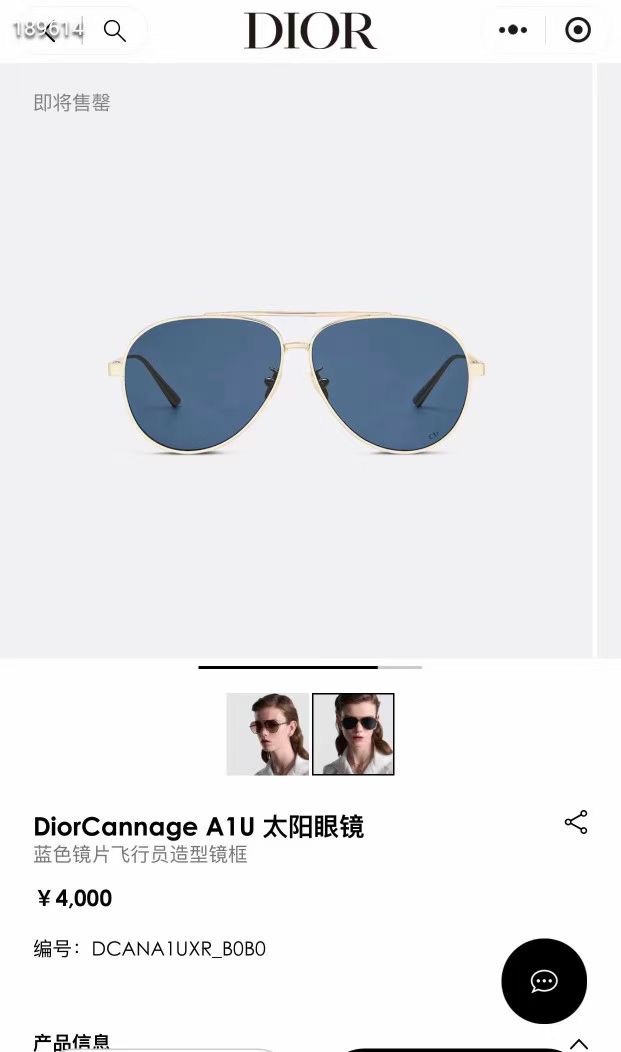The image size is (621, 1052).
Task: Open the mini program three-dot menu
Action: (513, 30)
